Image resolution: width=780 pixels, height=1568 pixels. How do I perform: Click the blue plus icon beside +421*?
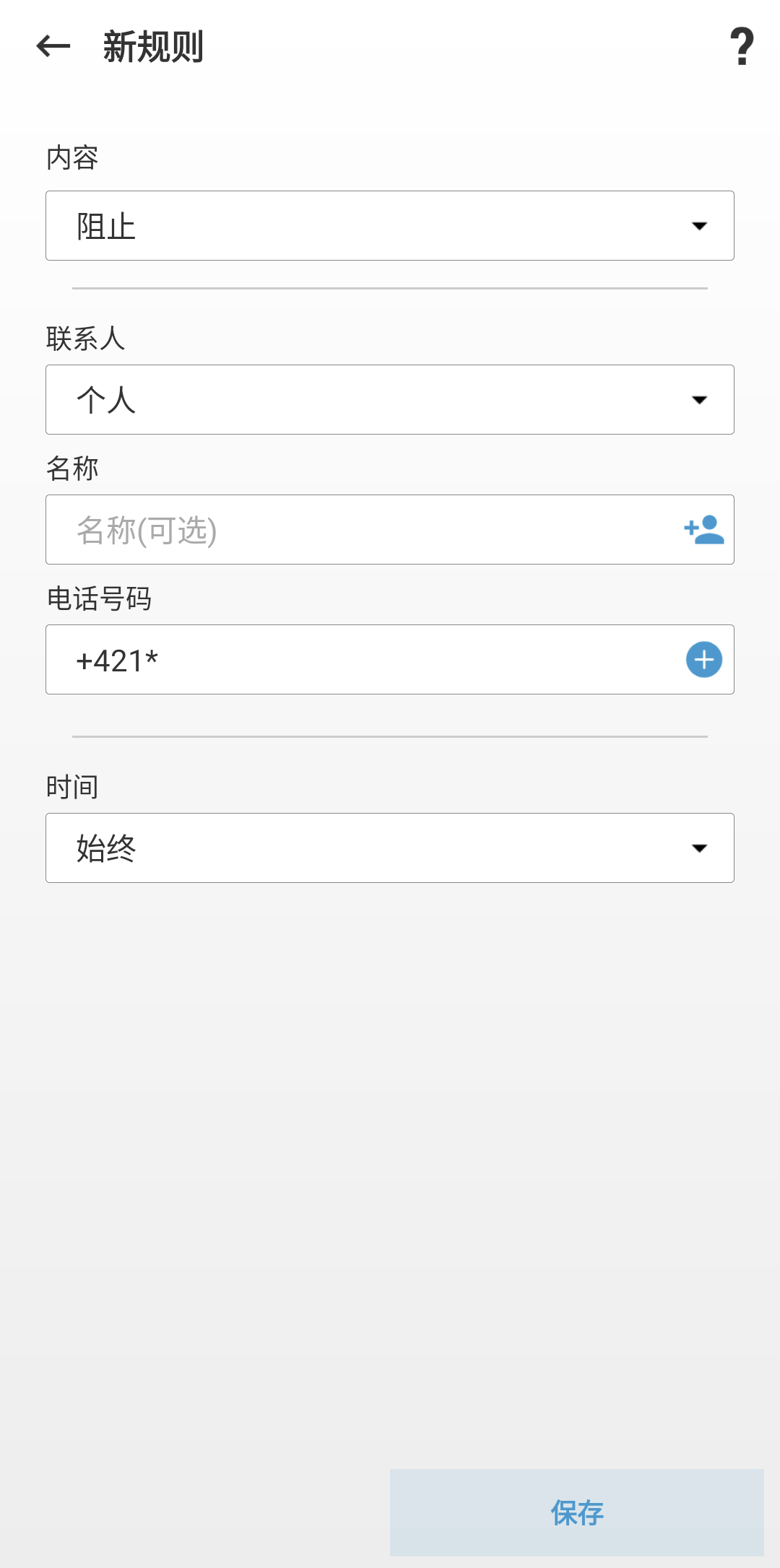pos(701,659)
